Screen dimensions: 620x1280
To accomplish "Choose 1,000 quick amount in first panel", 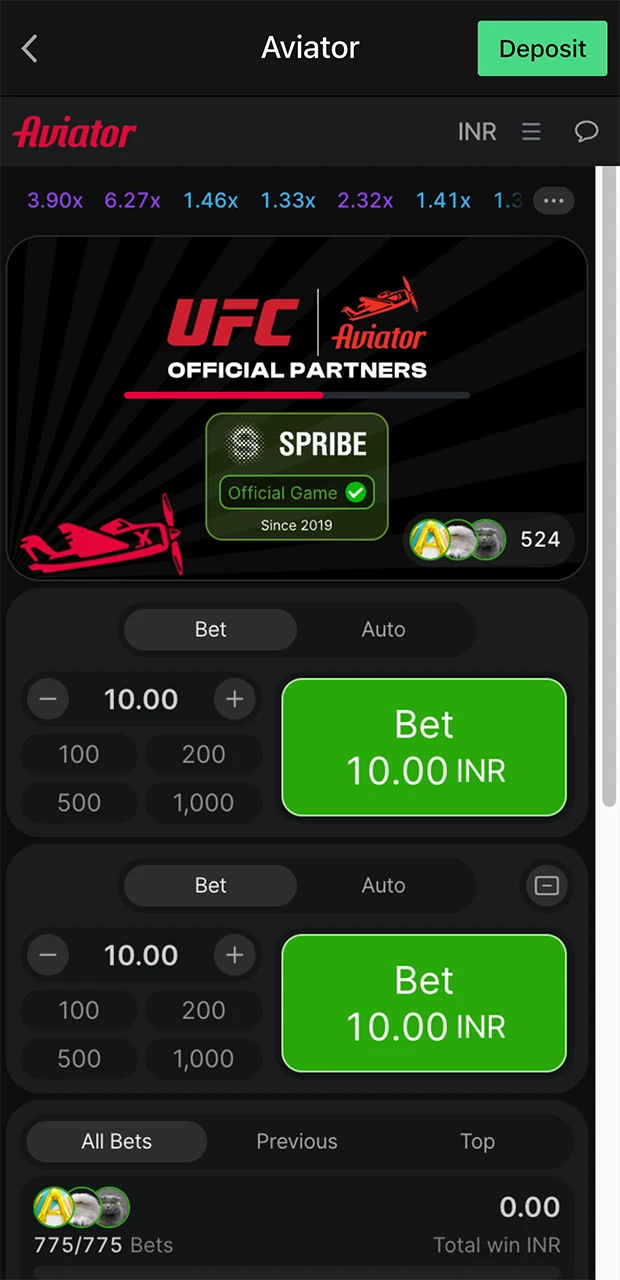I will point(203,802).
